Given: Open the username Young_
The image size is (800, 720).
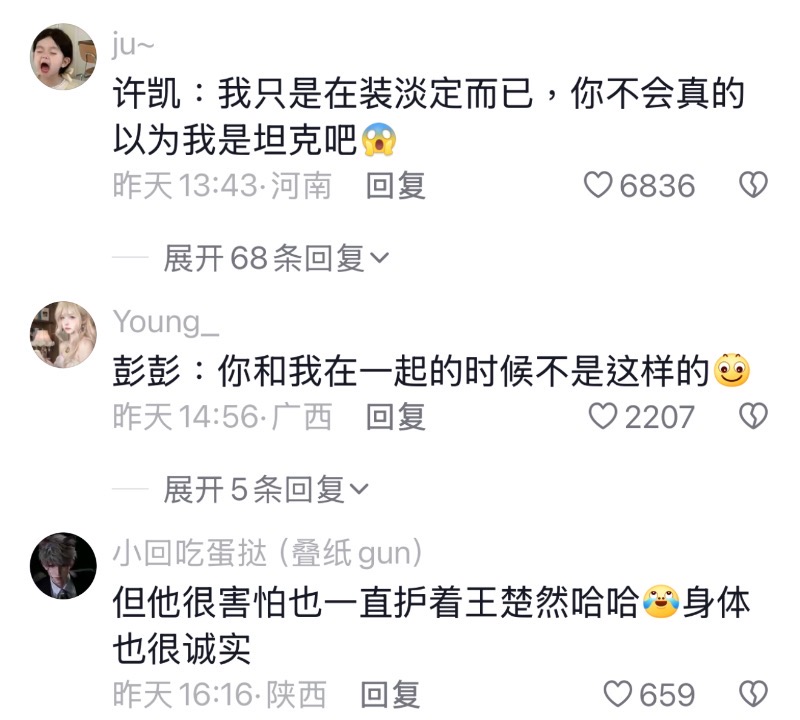Looking at the screenshot, I should pos(166,322).
